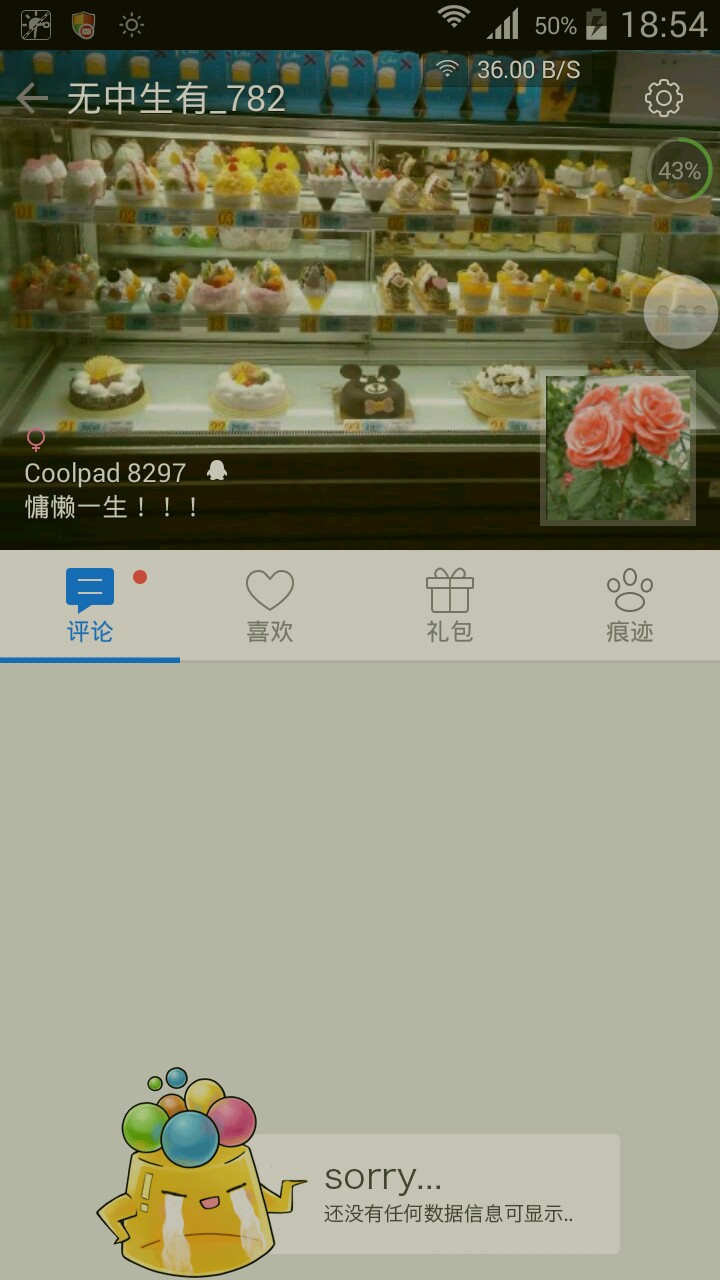Switch to the 喜欢 tab

click(270, 606)
